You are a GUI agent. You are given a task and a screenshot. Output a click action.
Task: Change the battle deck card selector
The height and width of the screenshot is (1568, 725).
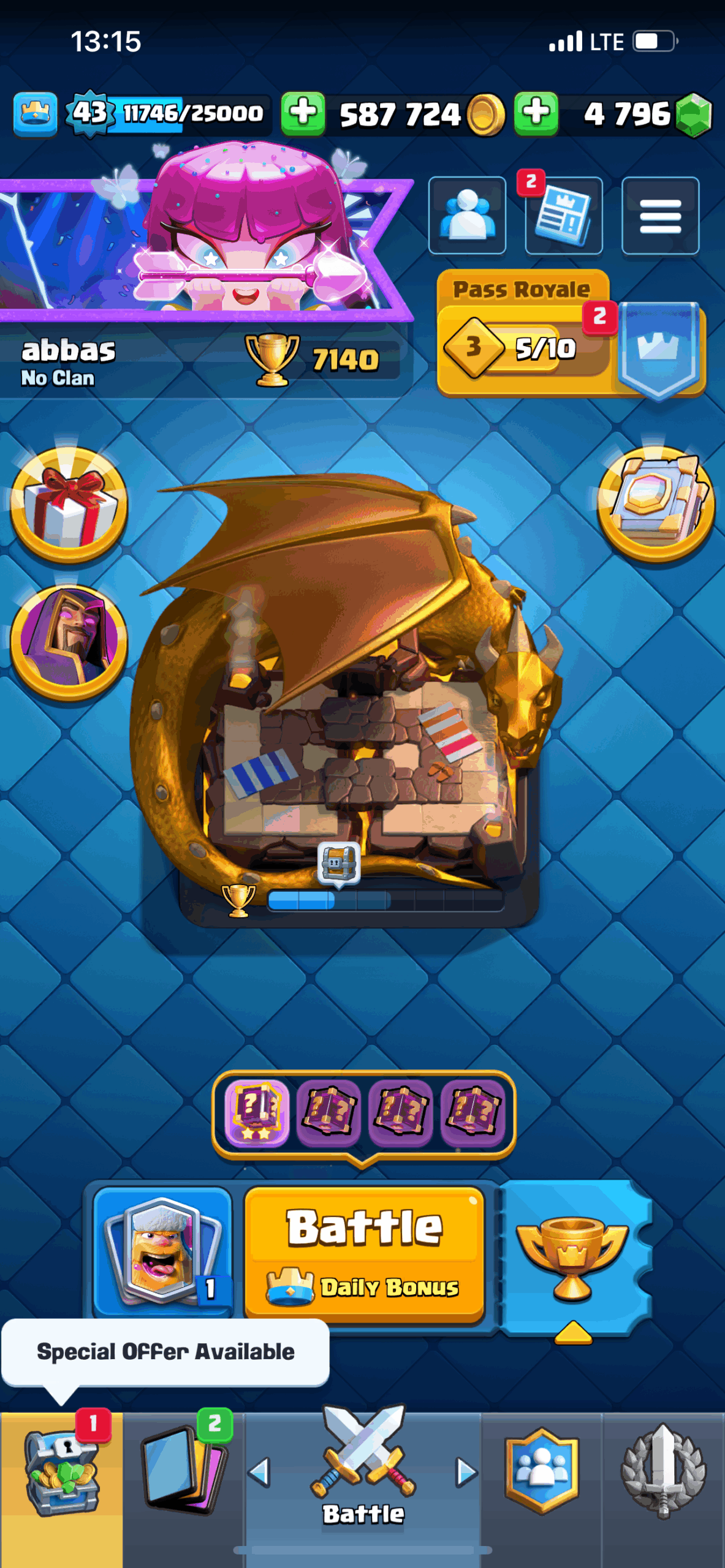[x=162, y=1251]
